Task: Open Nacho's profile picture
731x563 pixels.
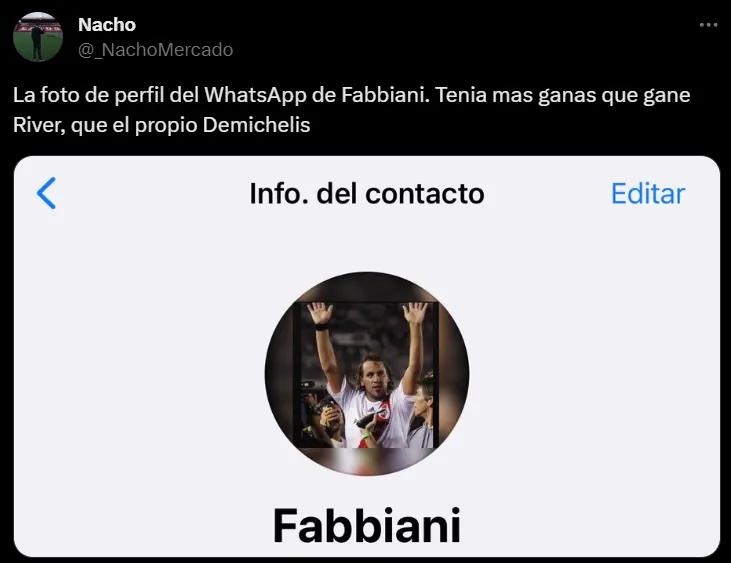Action: [38, 37]
